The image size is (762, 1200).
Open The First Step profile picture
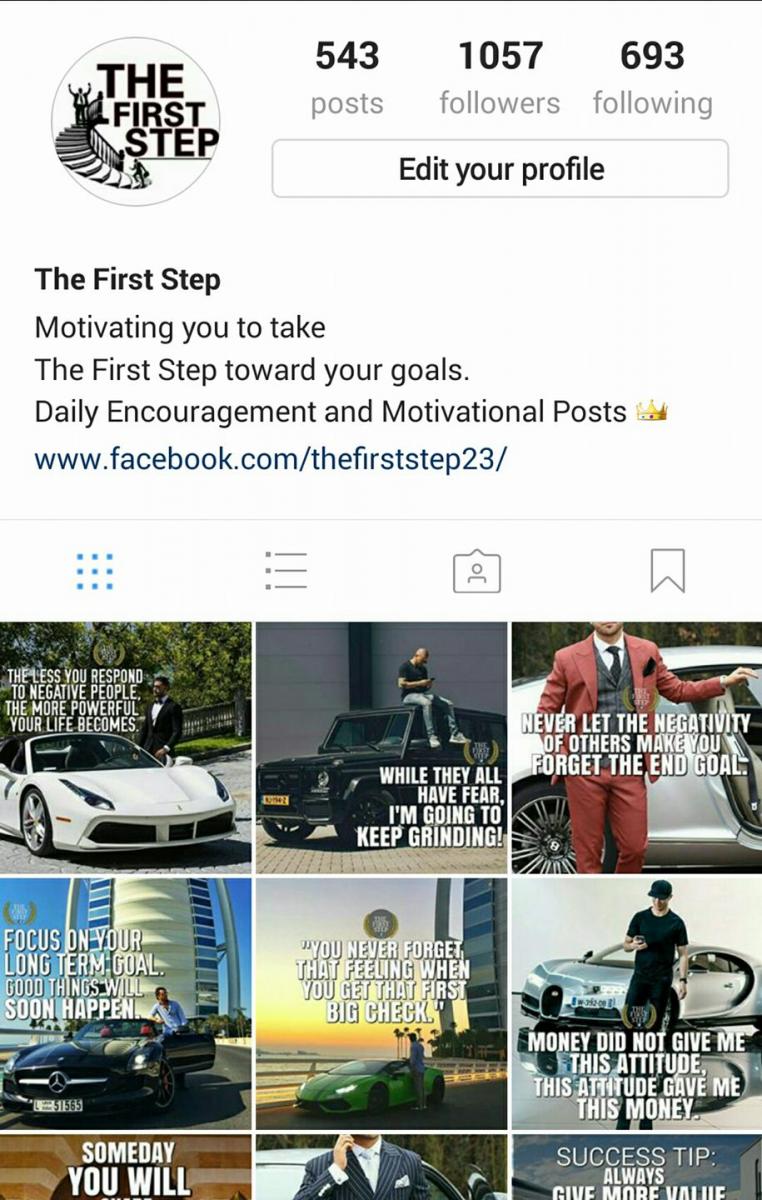135,122
